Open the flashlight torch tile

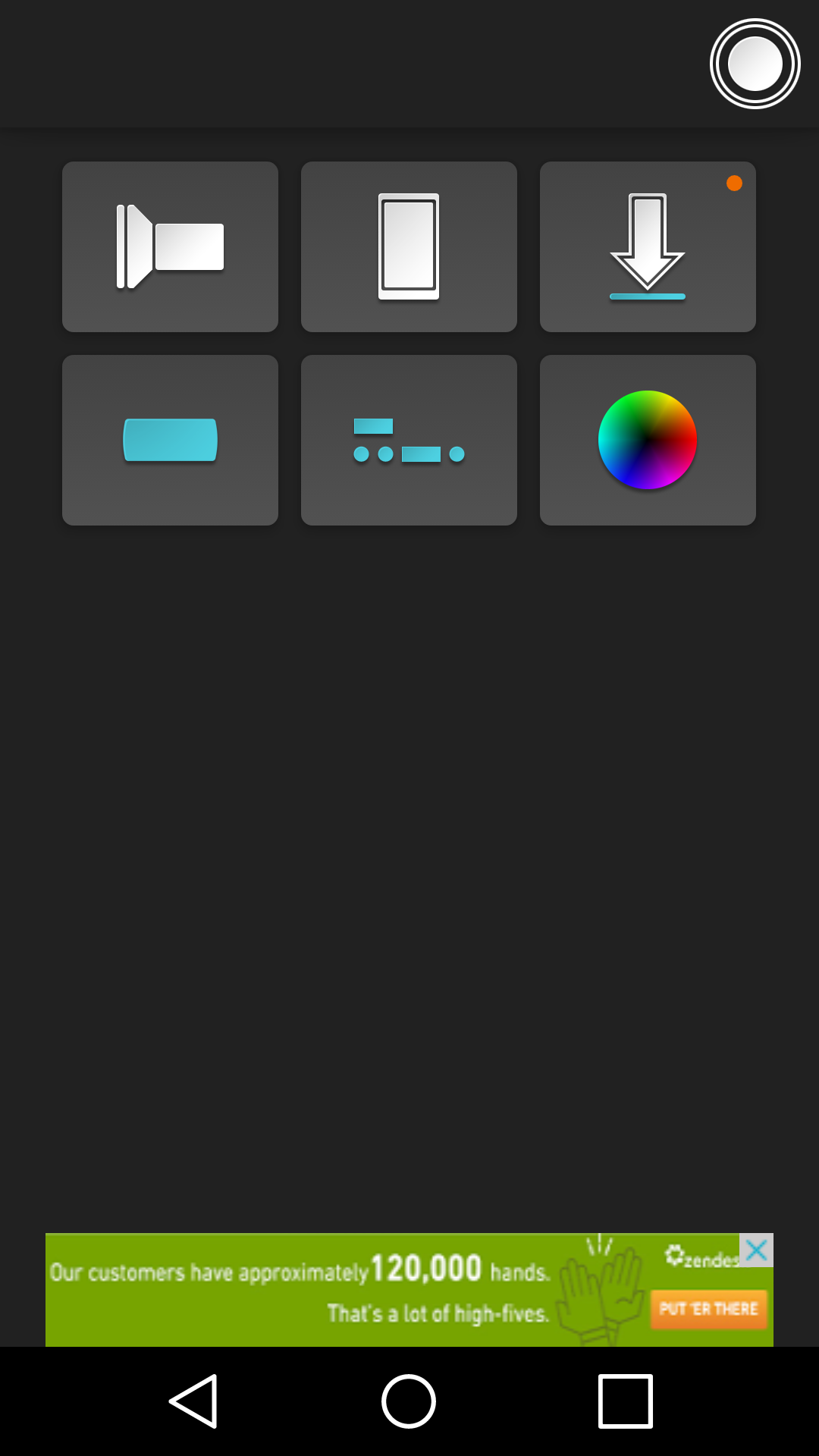170,246
